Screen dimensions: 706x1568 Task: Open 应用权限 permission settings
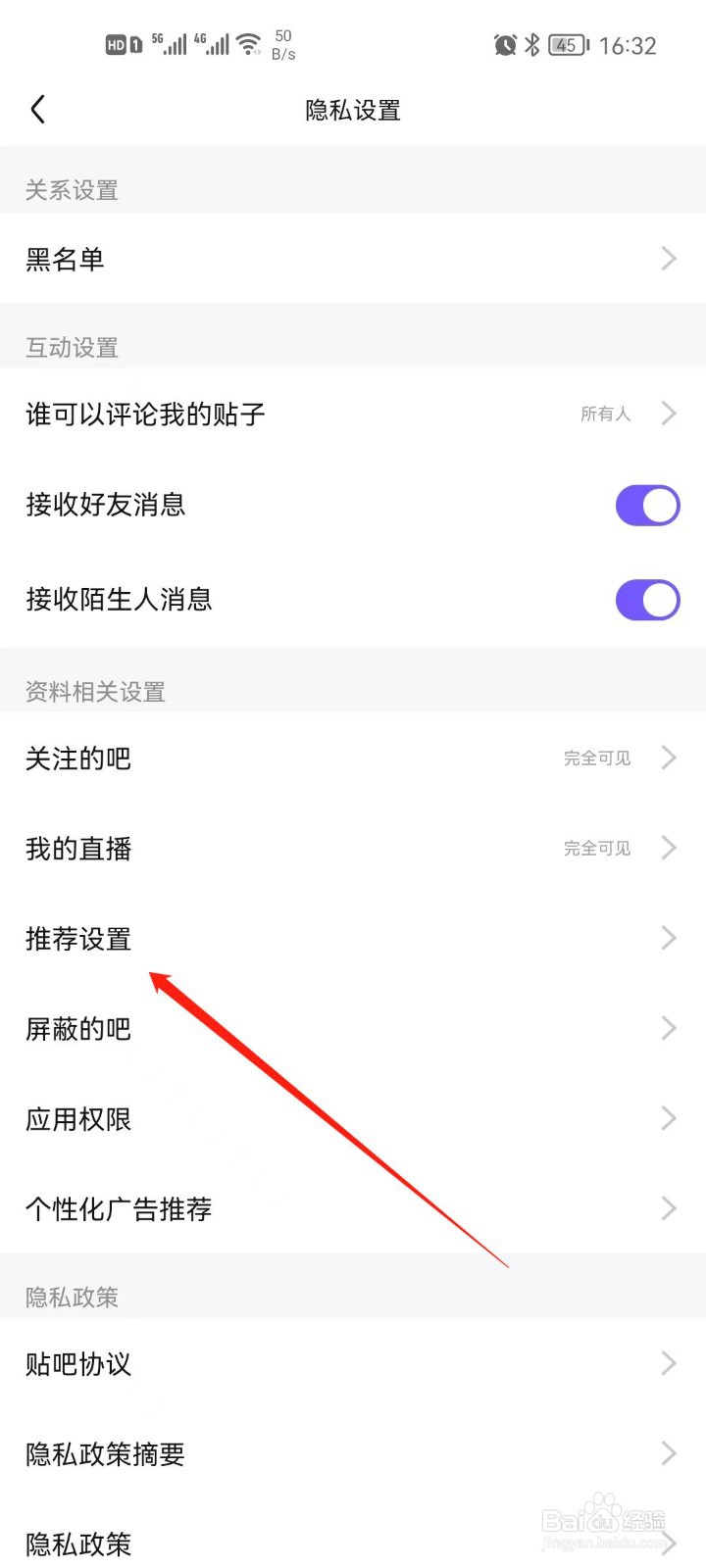click(x=353, y=1119)
